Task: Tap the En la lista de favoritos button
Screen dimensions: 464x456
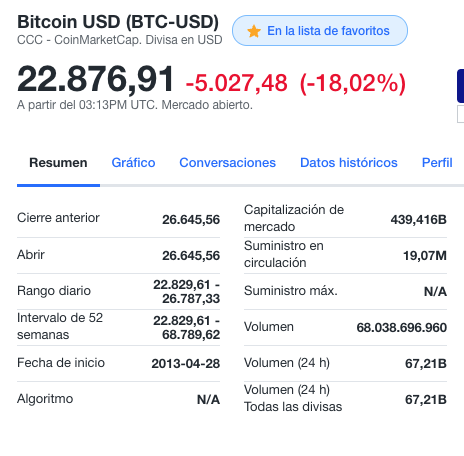Action: [x=320, y=31]
